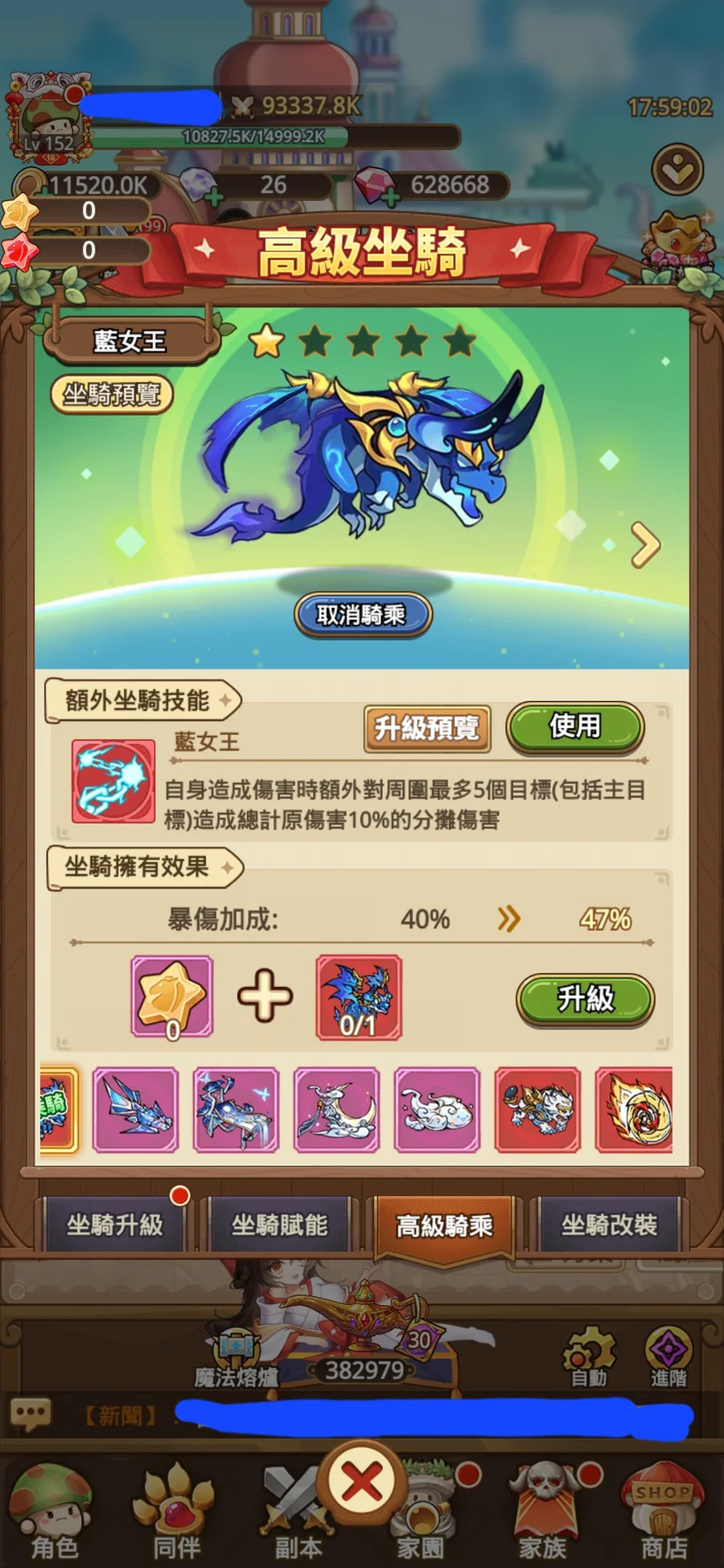Image resolution: width=724 pixels, height=1568 pixels.
Task: Open 坐騎預覽 mount preview
Action: [x=112, y=395]
